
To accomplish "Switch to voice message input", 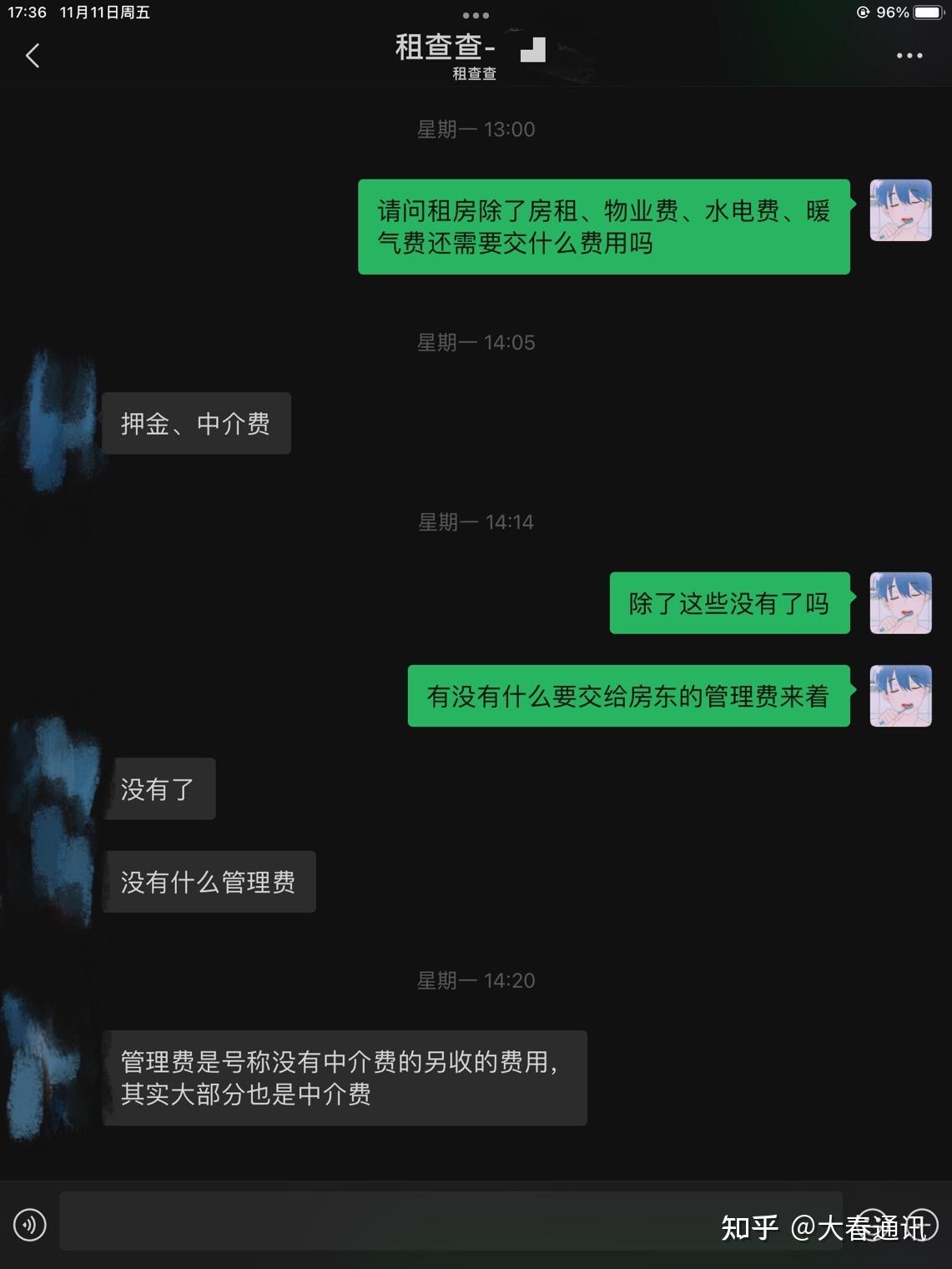I will point(30,1225).
